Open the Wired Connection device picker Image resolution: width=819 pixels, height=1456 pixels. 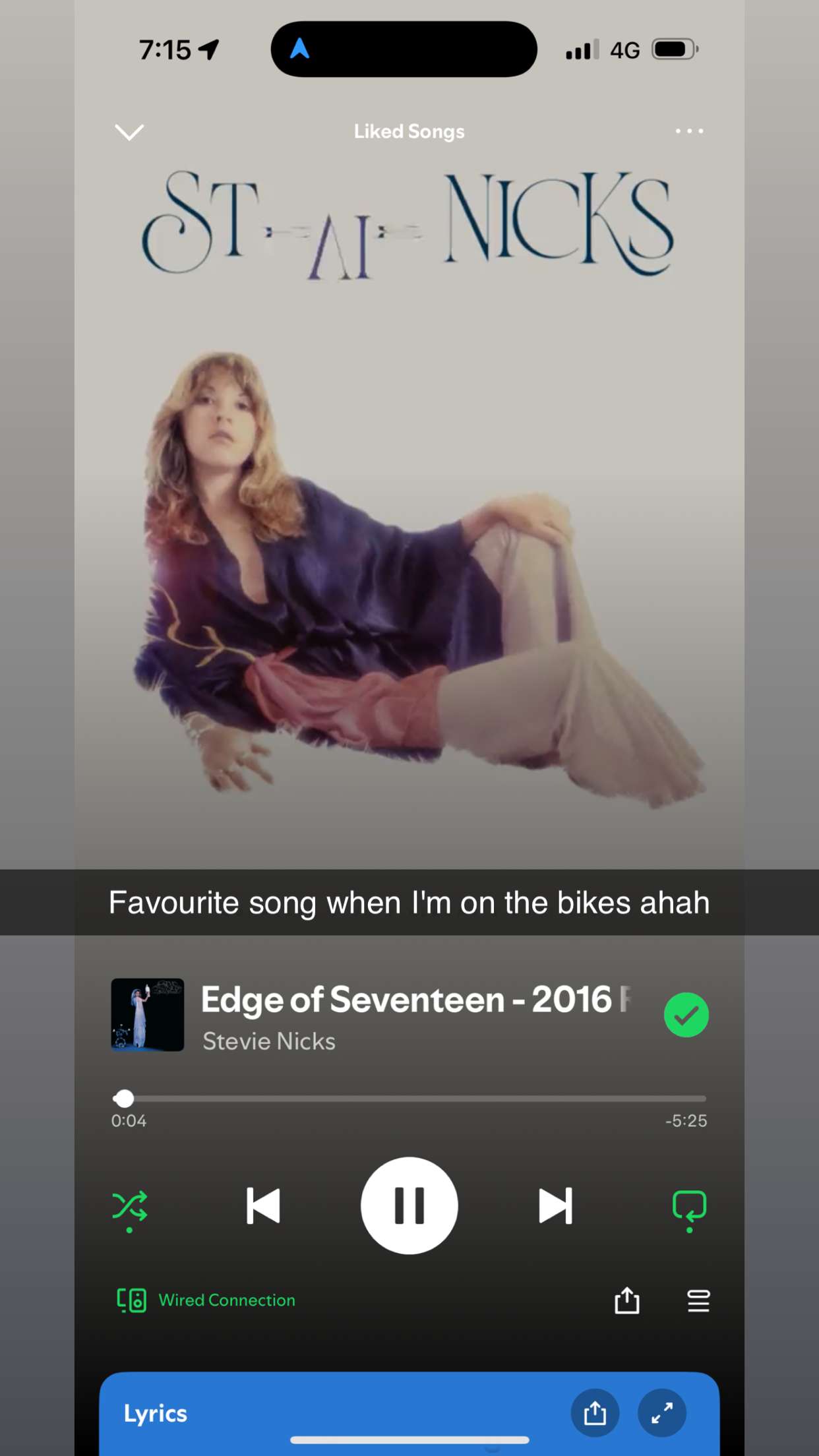point(206,1300)
